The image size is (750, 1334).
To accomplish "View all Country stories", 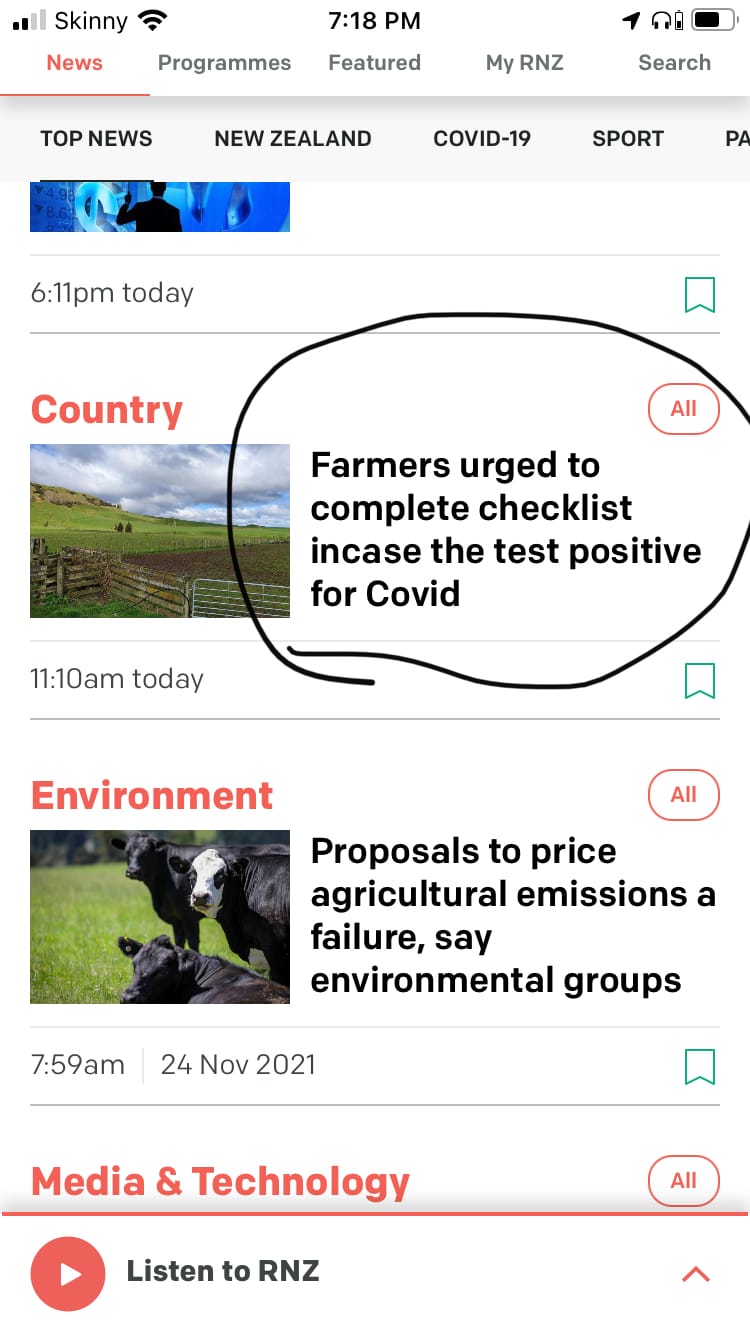I will pos(683,409).
